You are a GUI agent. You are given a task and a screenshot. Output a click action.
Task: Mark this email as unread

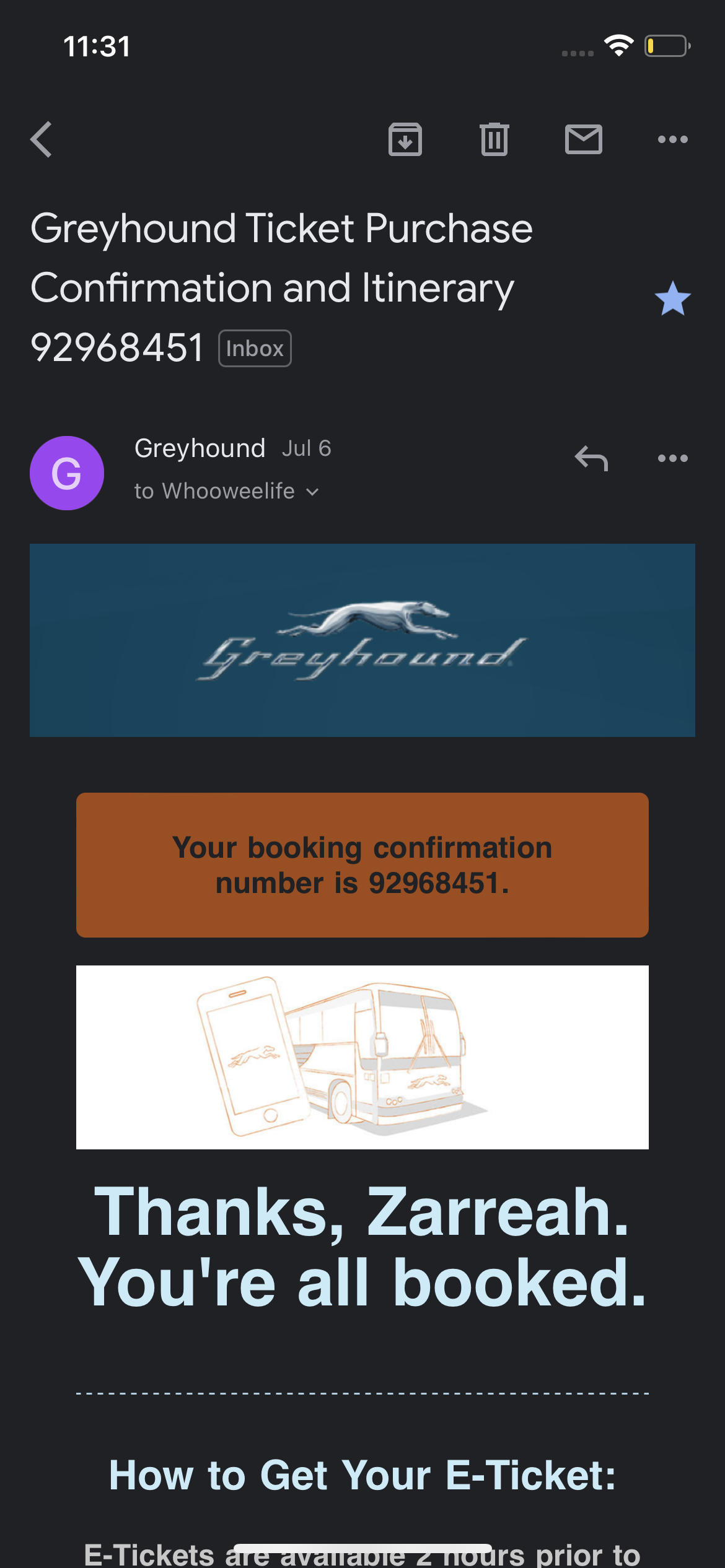pos(583,139)
